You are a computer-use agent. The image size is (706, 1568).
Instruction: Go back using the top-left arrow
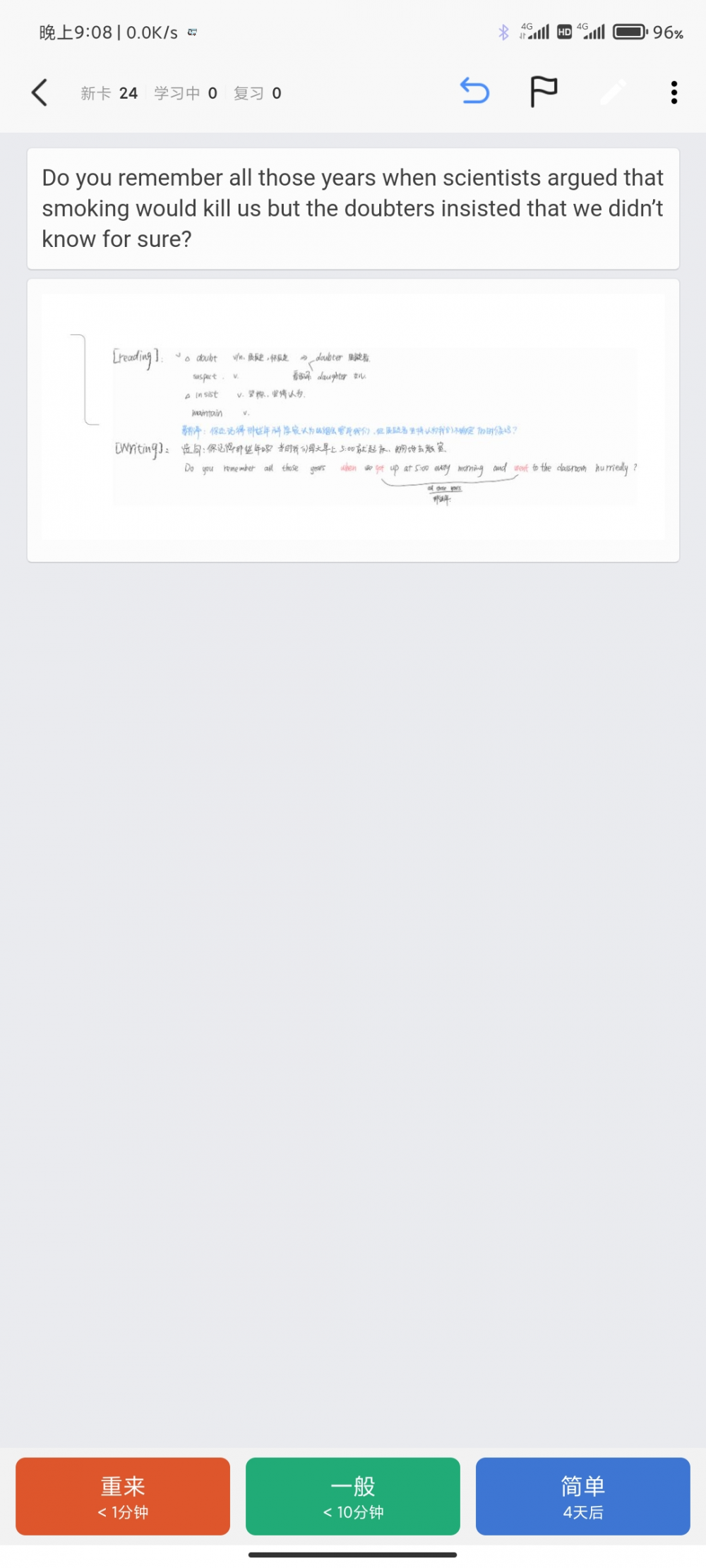click(x=40, y=92)
